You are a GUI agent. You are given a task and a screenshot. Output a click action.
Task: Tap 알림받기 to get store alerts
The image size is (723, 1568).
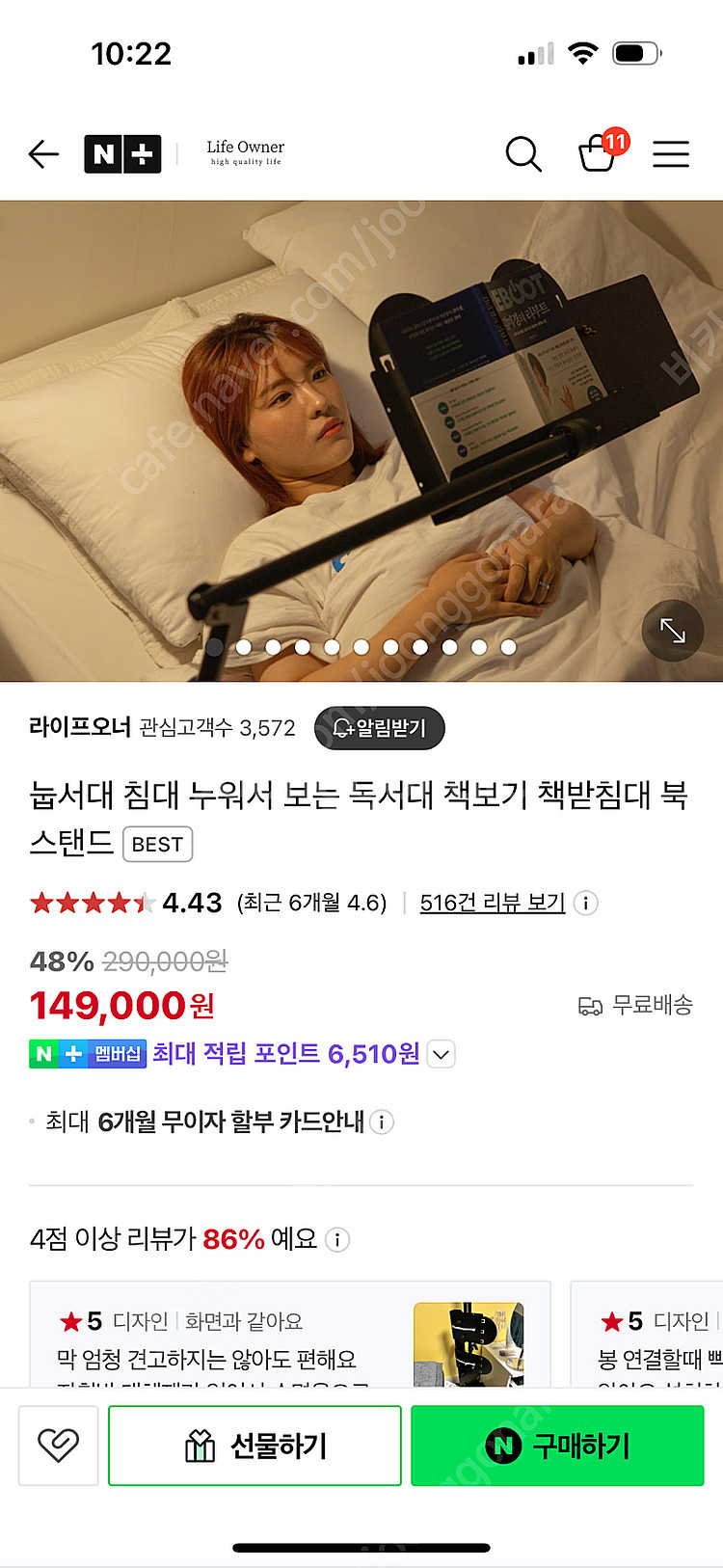click(x=380, y=728)
